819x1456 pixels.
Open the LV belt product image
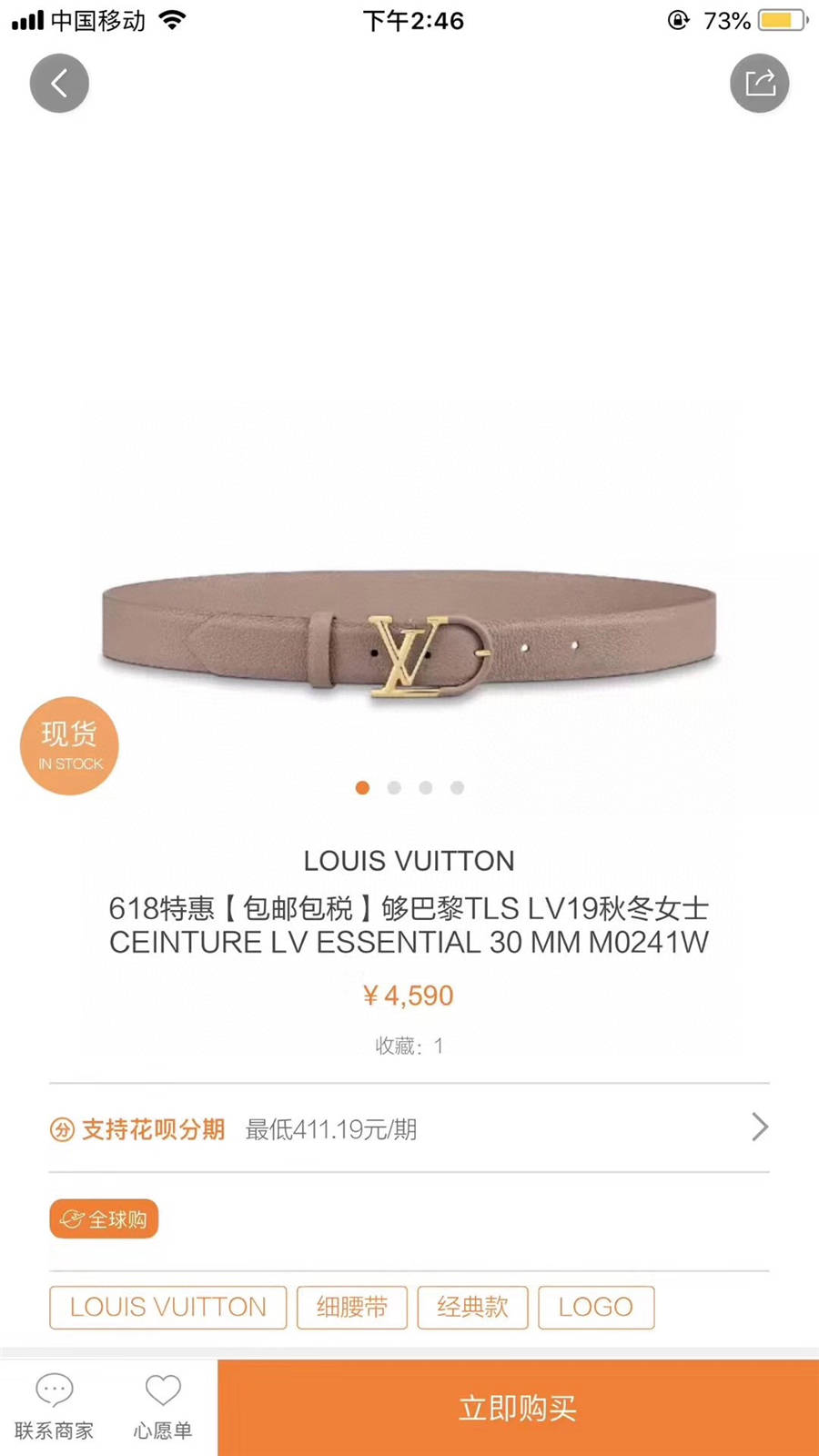pyautogui.click(x=409, y=637)
